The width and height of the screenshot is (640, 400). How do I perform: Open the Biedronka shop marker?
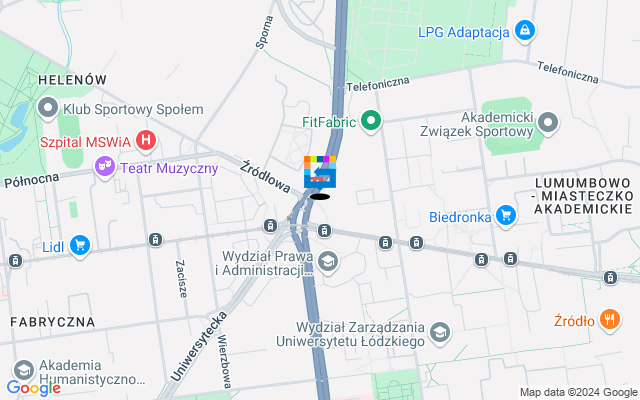[x=505, y=215]
